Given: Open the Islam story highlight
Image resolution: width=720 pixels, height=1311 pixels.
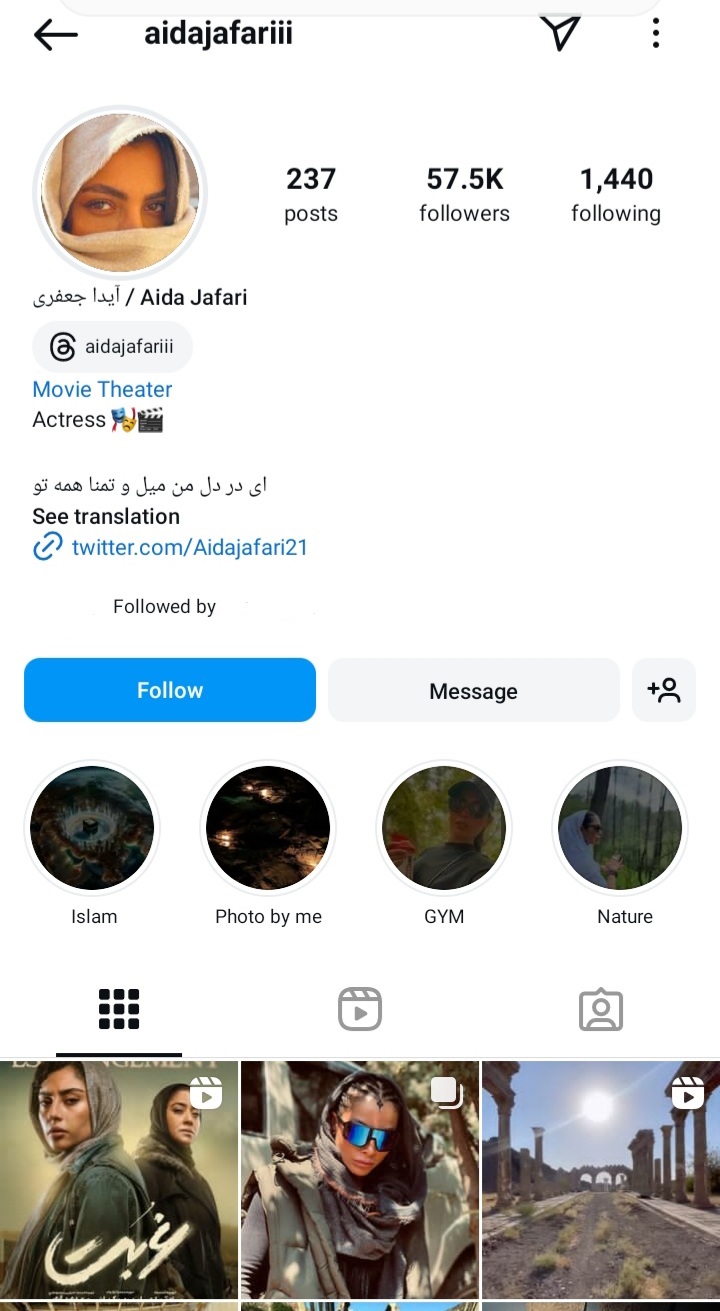Looking at the screenshot, I should tap(93, 828).
